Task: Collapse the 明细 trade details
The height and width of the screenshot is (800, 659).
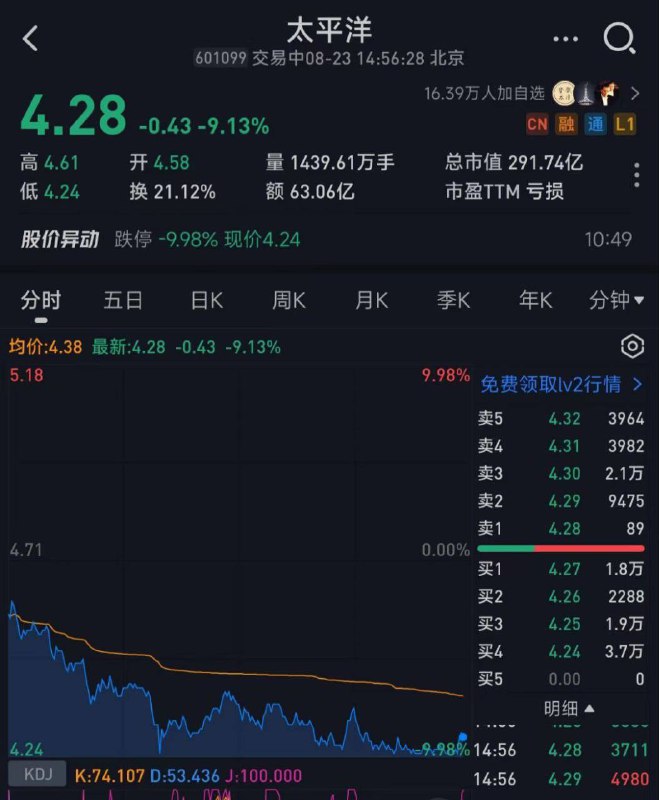Action: [569, 709]
